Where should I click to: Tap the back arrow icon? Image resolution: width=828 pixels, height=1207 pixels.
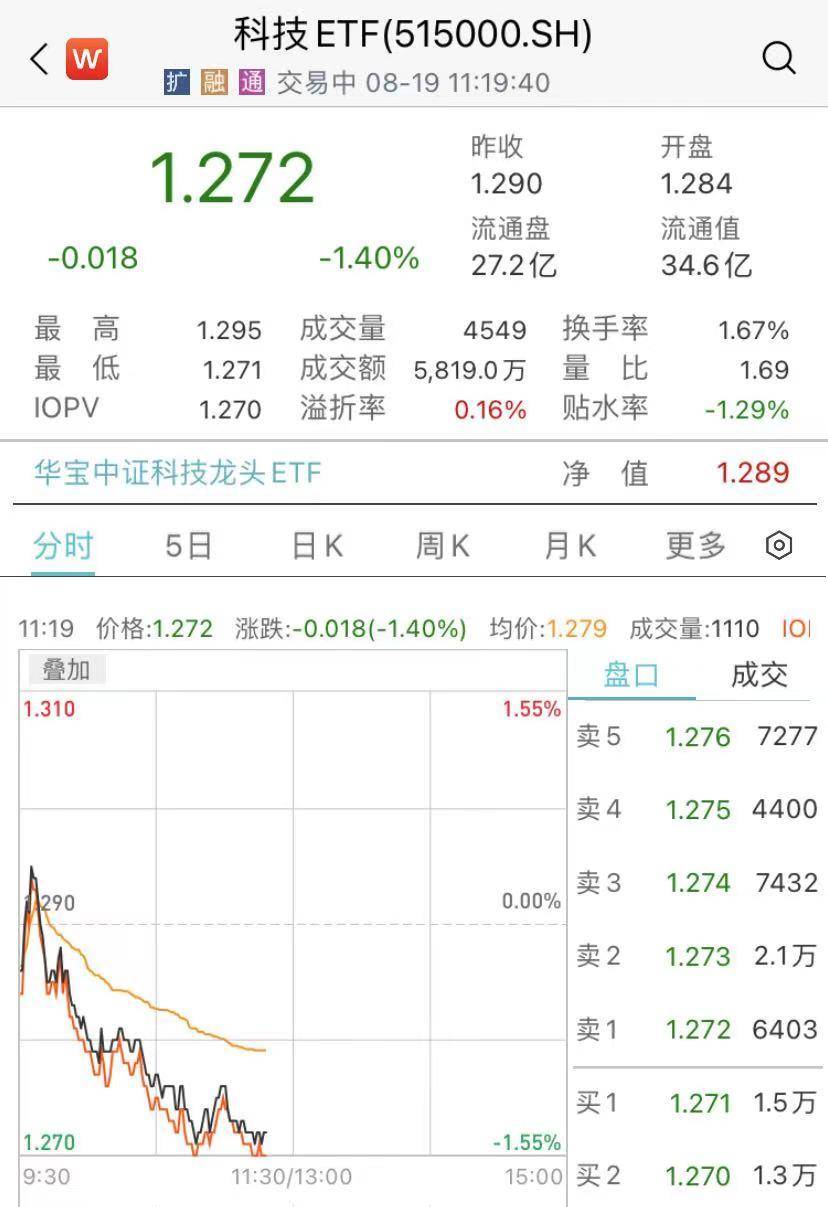coord(36,58)
